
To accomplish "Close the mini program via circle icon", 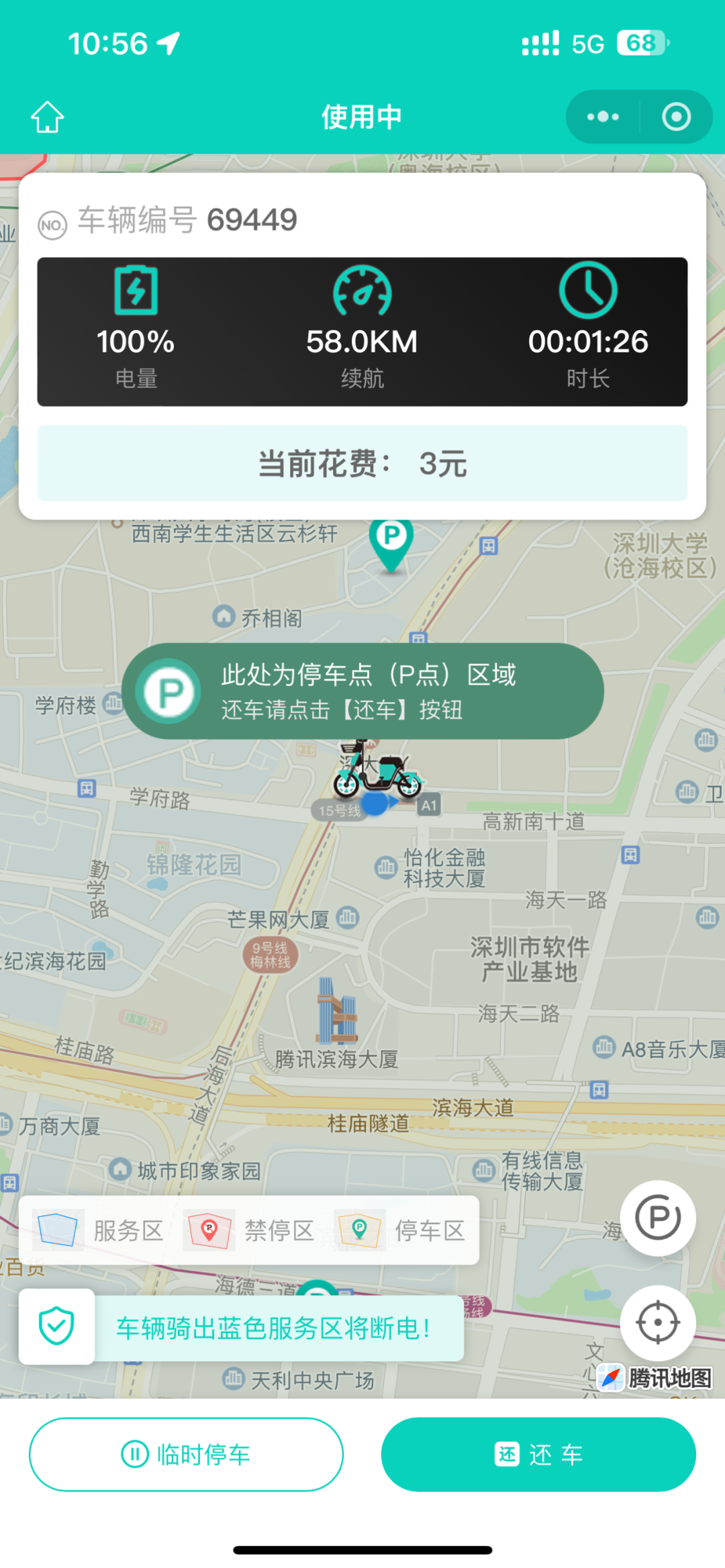I will coord(676,117).
